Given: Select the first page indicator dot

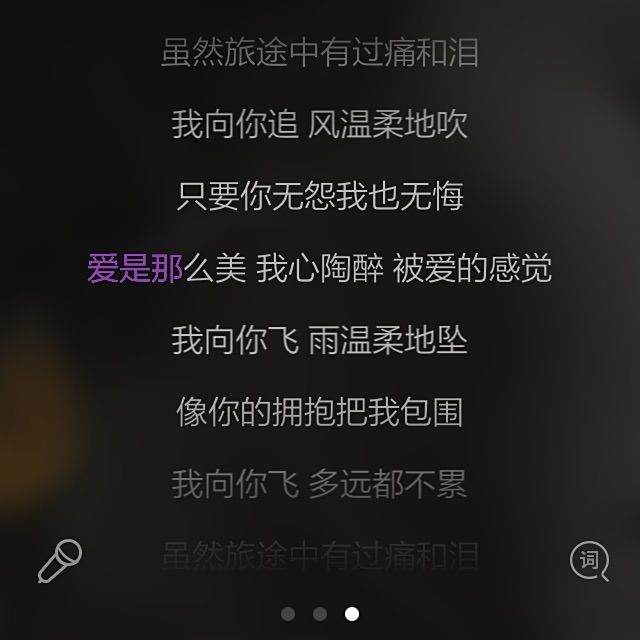Looking at the screenshot, I should [288, 614].
